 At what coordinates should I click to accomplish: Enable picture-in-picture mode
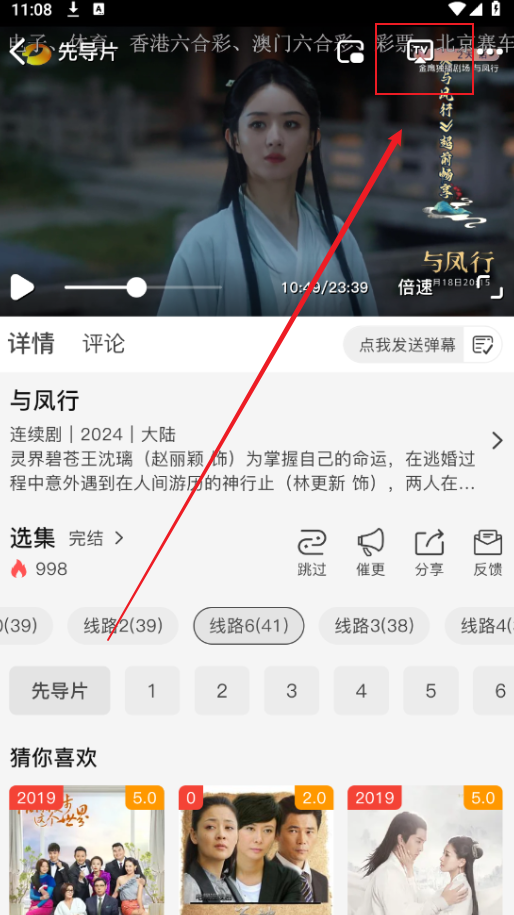point(350,52)
